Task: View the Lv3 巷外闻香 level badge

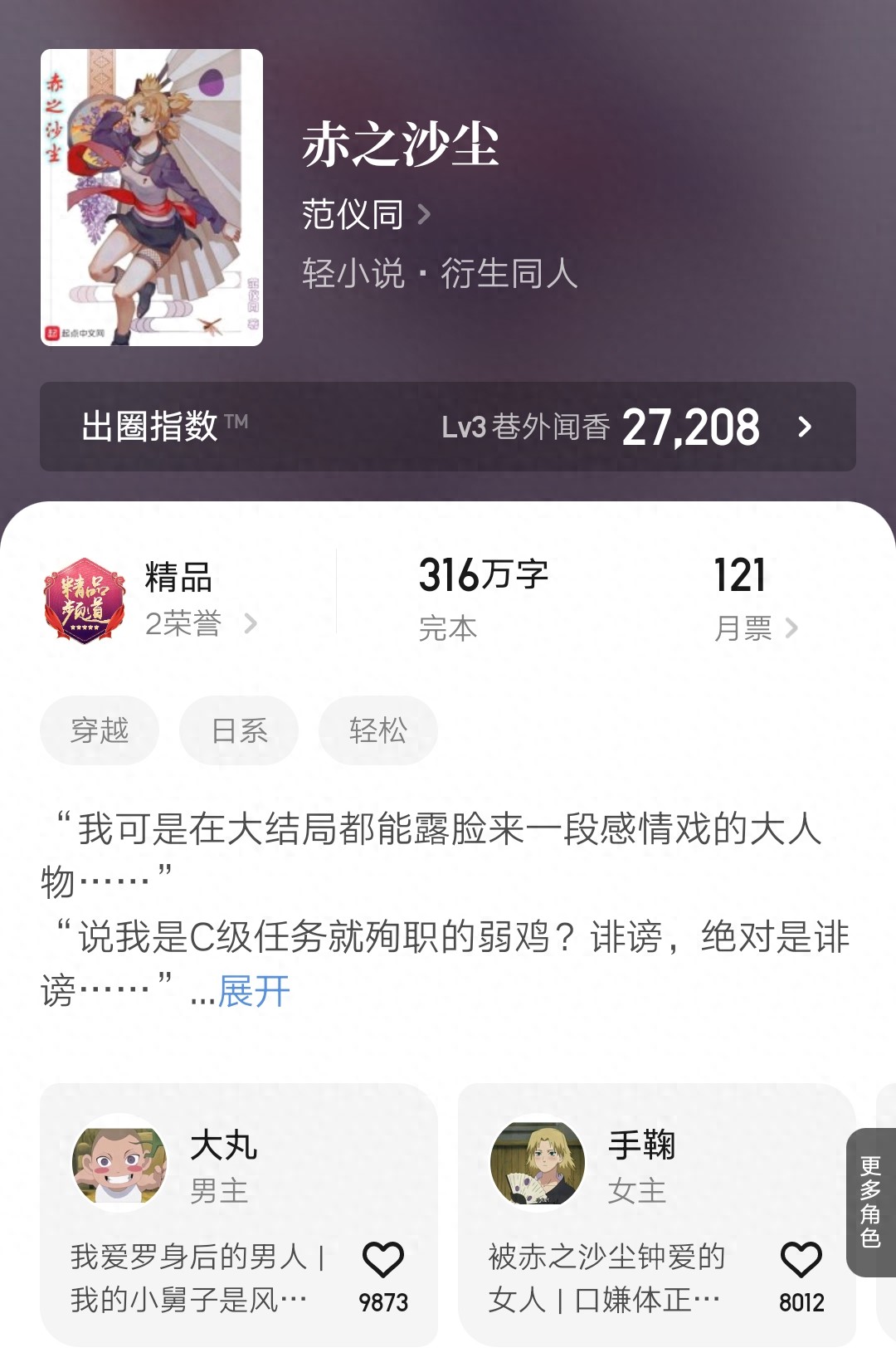Action: 525,426
